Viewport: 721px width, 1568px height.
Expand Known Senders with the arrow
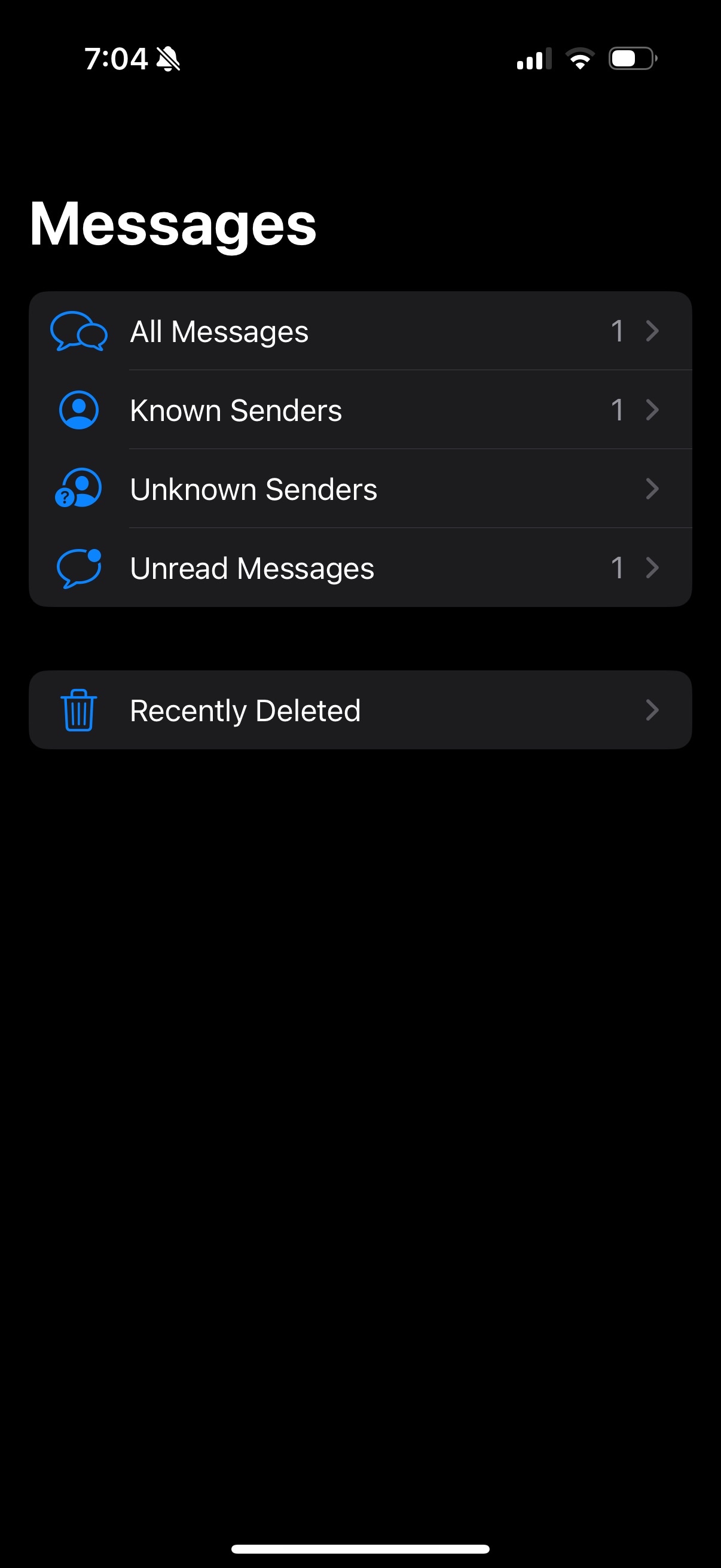point(653,410)
